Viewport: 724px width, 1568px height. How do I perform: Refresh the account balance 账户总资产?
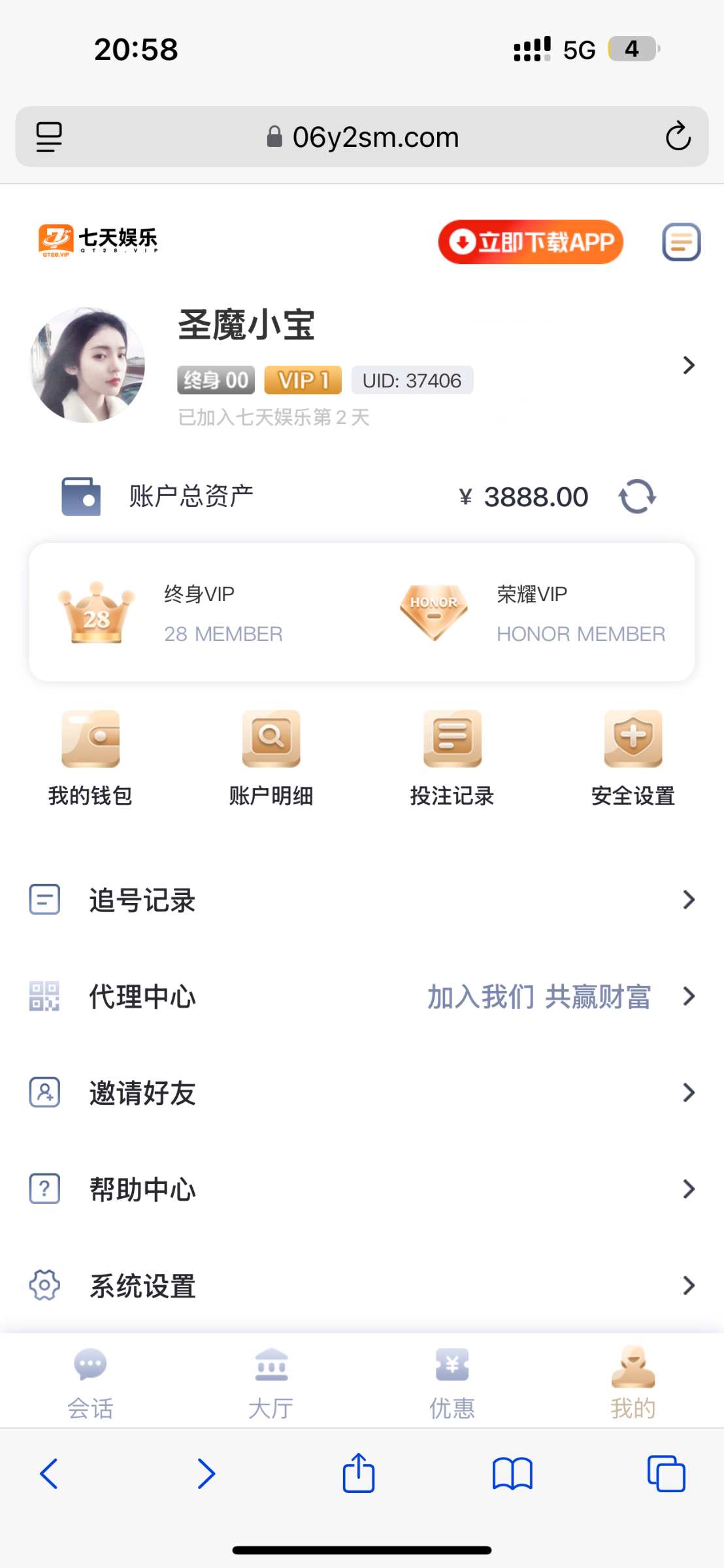637,497
